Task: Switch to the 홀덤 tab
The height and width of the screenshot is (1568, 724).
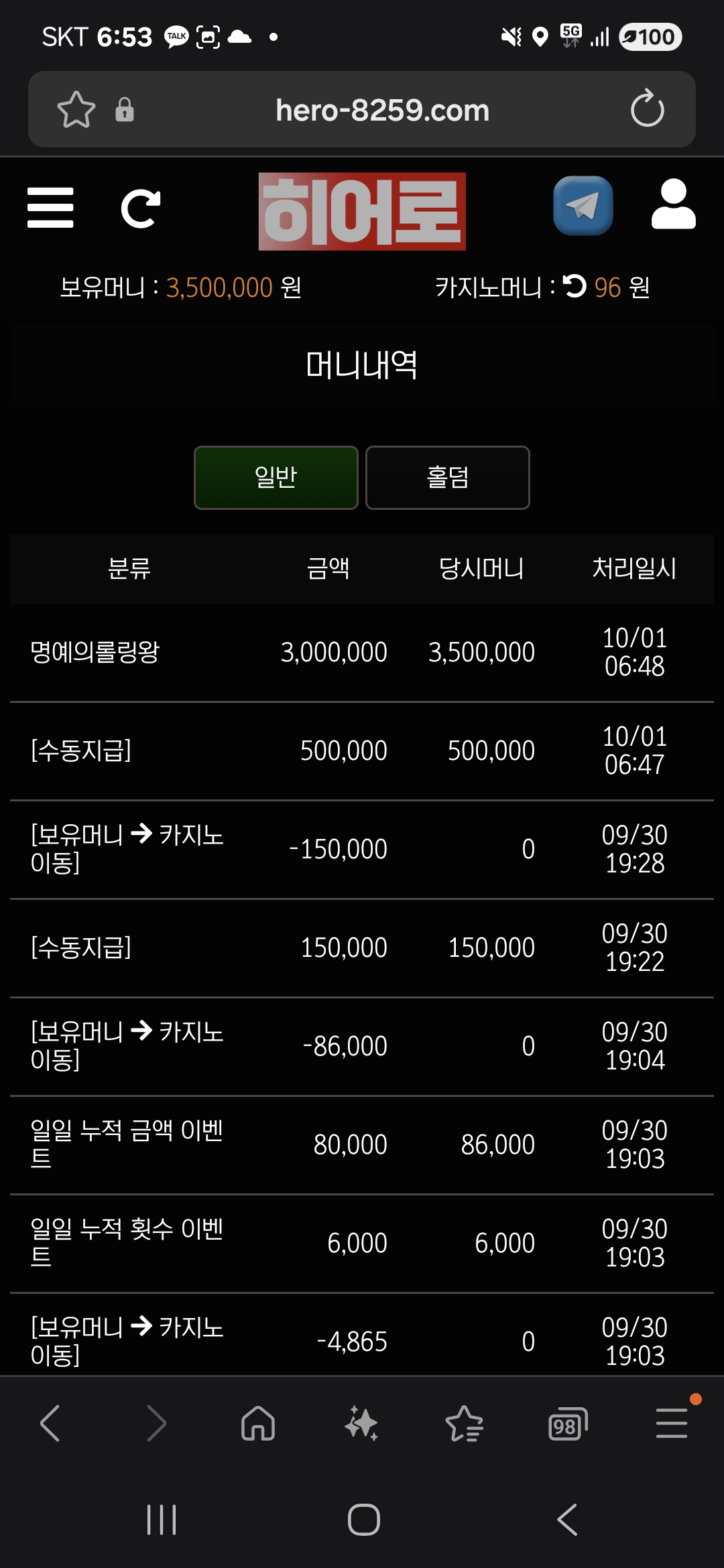Action: coord(447,478)
